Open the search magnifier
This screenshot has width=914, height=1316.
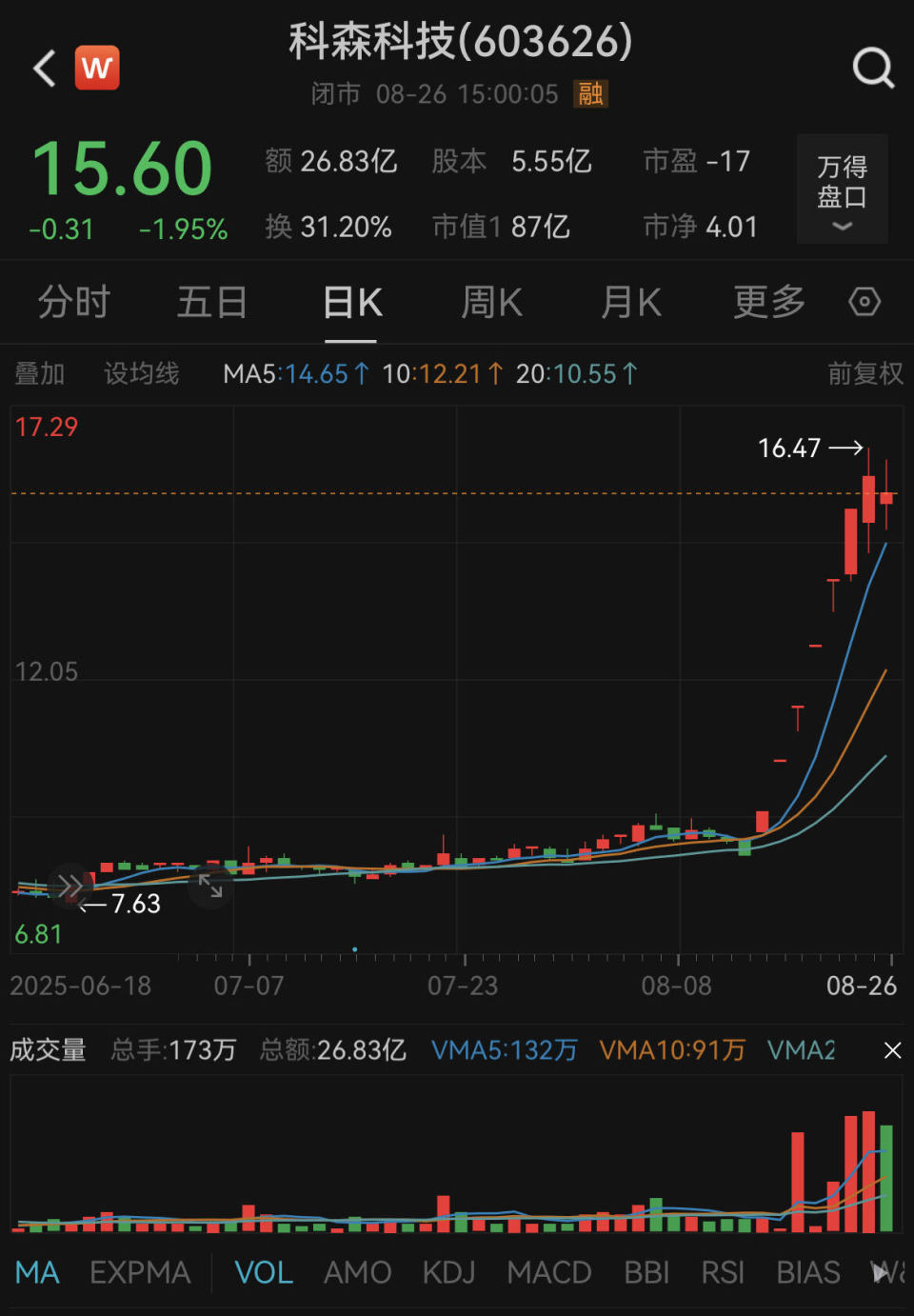(x=872, y=68)
